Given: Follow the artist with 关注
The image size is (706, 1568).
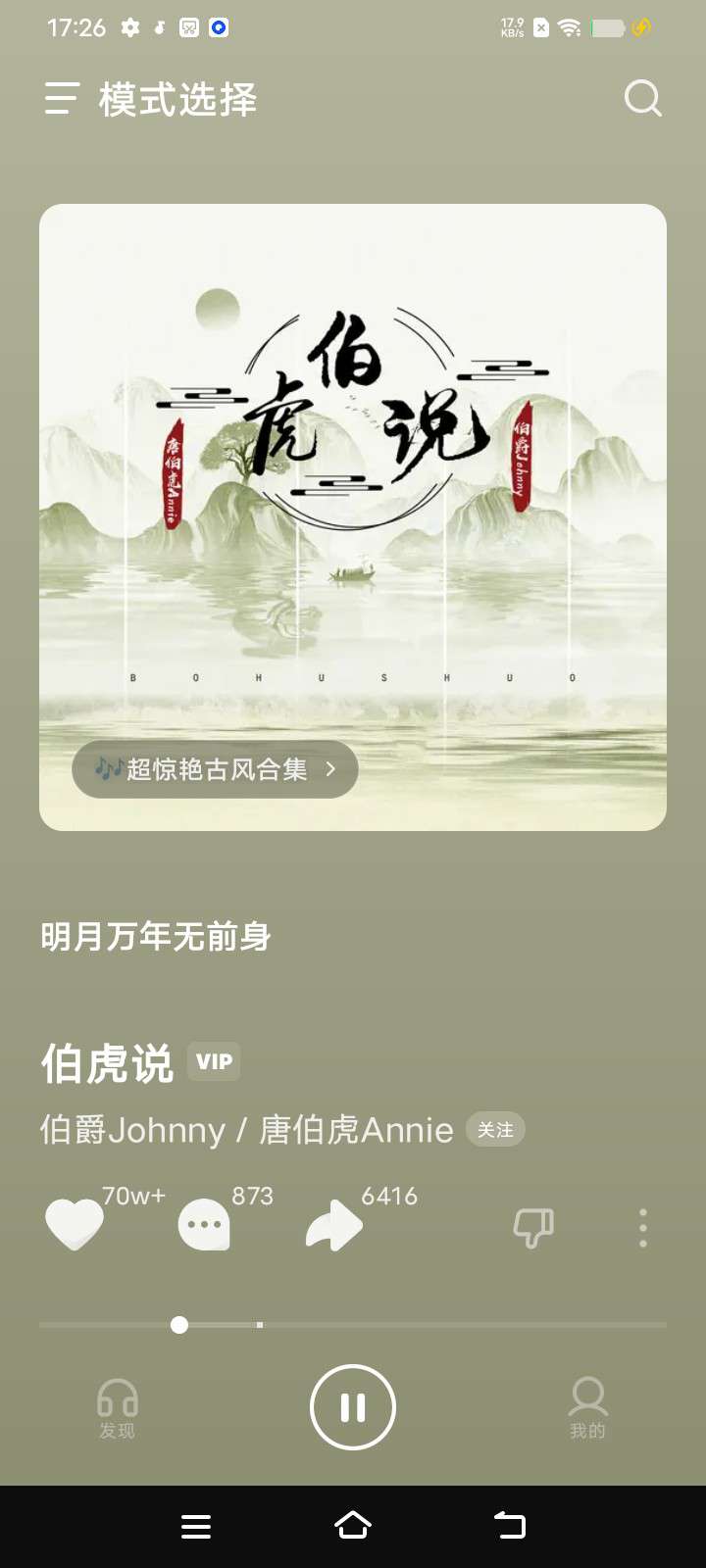Looking at the screenshot, I should pyautogui.click(x=495, y=1130).
